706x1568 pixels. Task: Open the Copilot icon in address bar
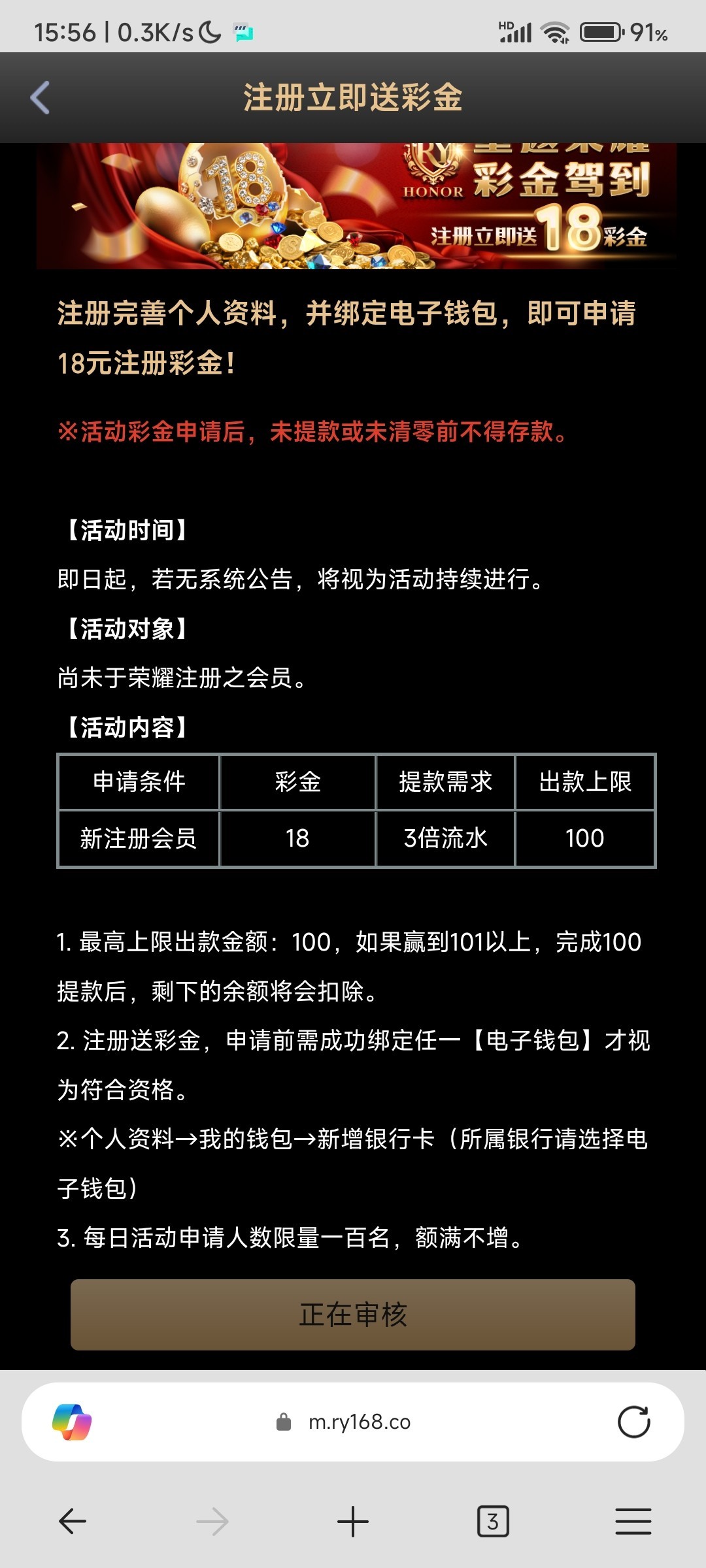point(72,1422)
